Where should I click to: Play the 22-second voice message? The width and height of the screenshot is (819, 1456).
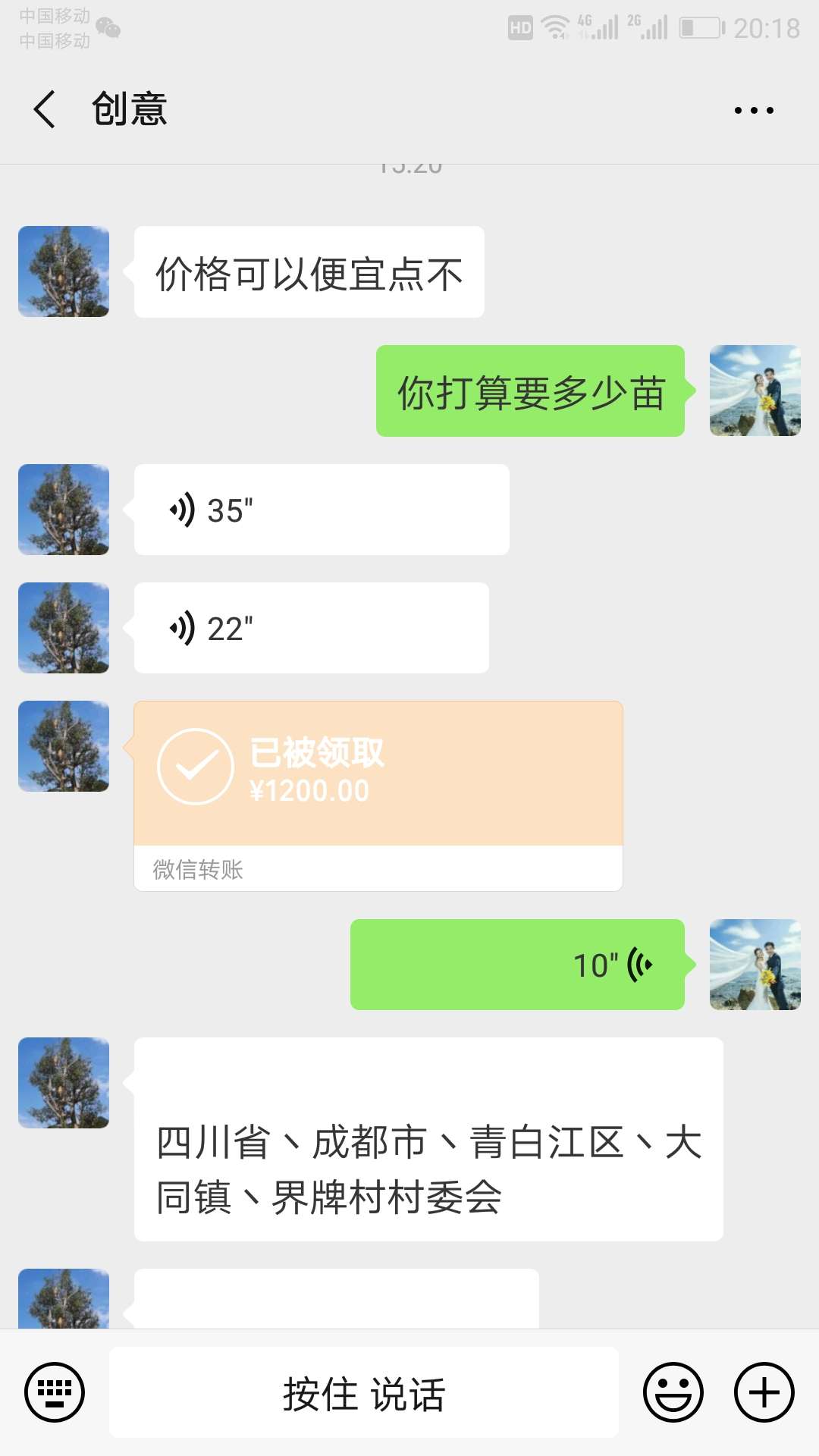311,628
